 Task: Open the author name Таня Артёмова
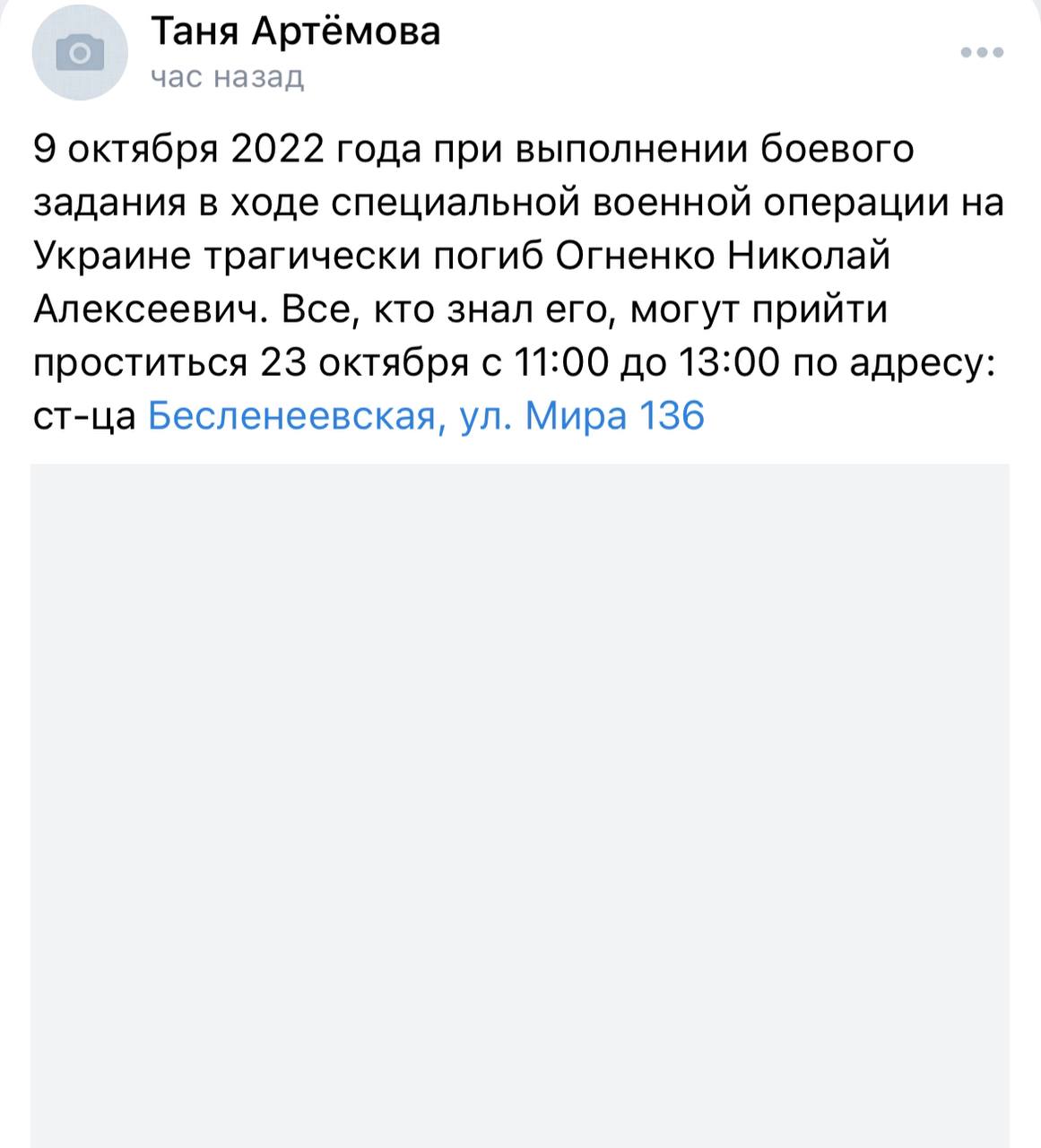point(295,31)
